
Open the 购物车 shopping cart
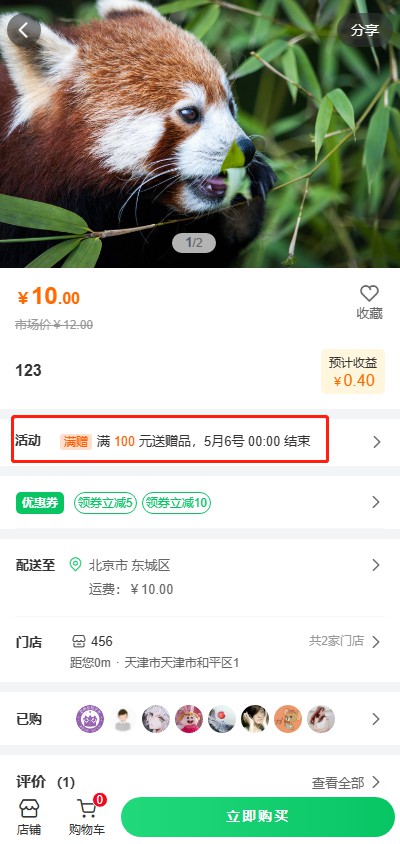87,817
